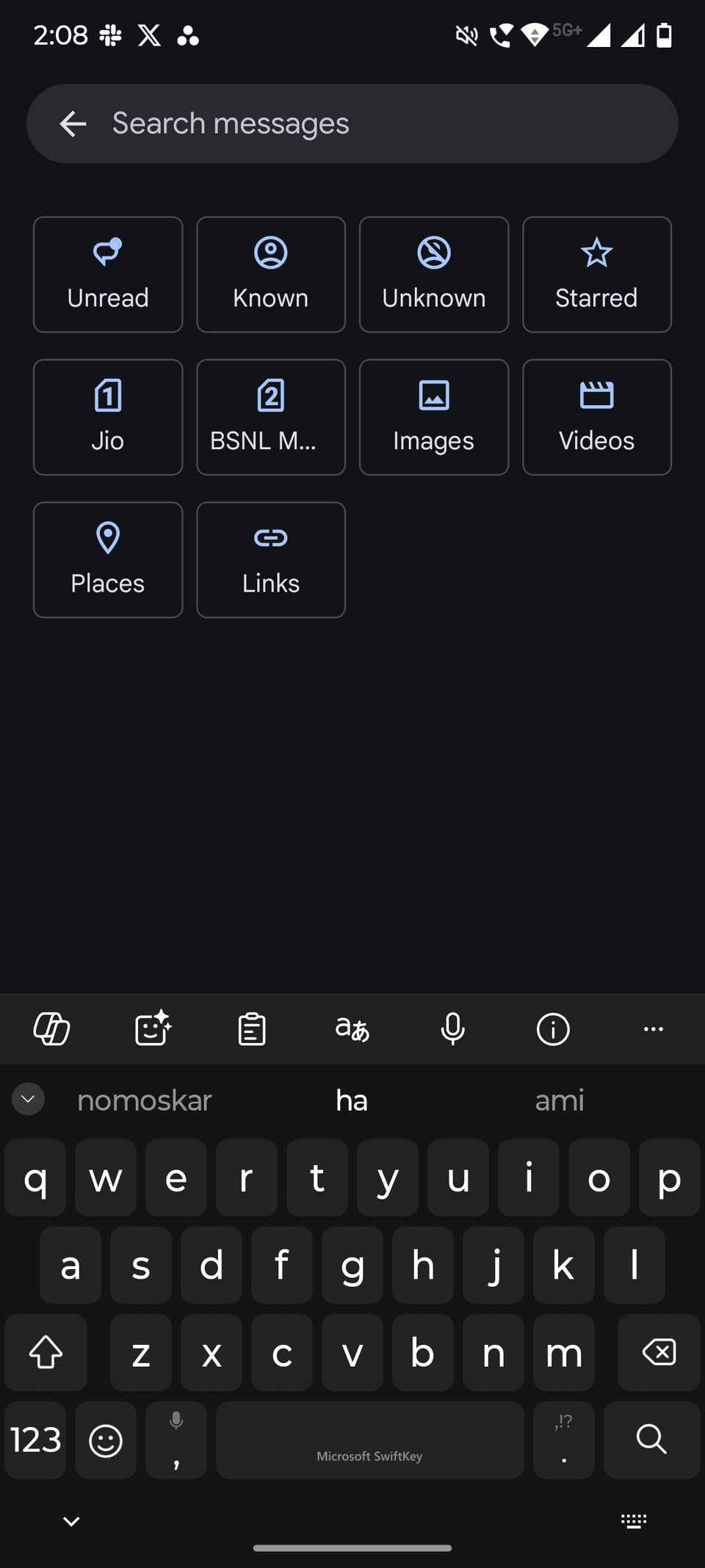Image resolution: width=705 pixels, height=1568 pixels.
Task: Enable Shift for uppercase letters
Action: (46, 1353)
